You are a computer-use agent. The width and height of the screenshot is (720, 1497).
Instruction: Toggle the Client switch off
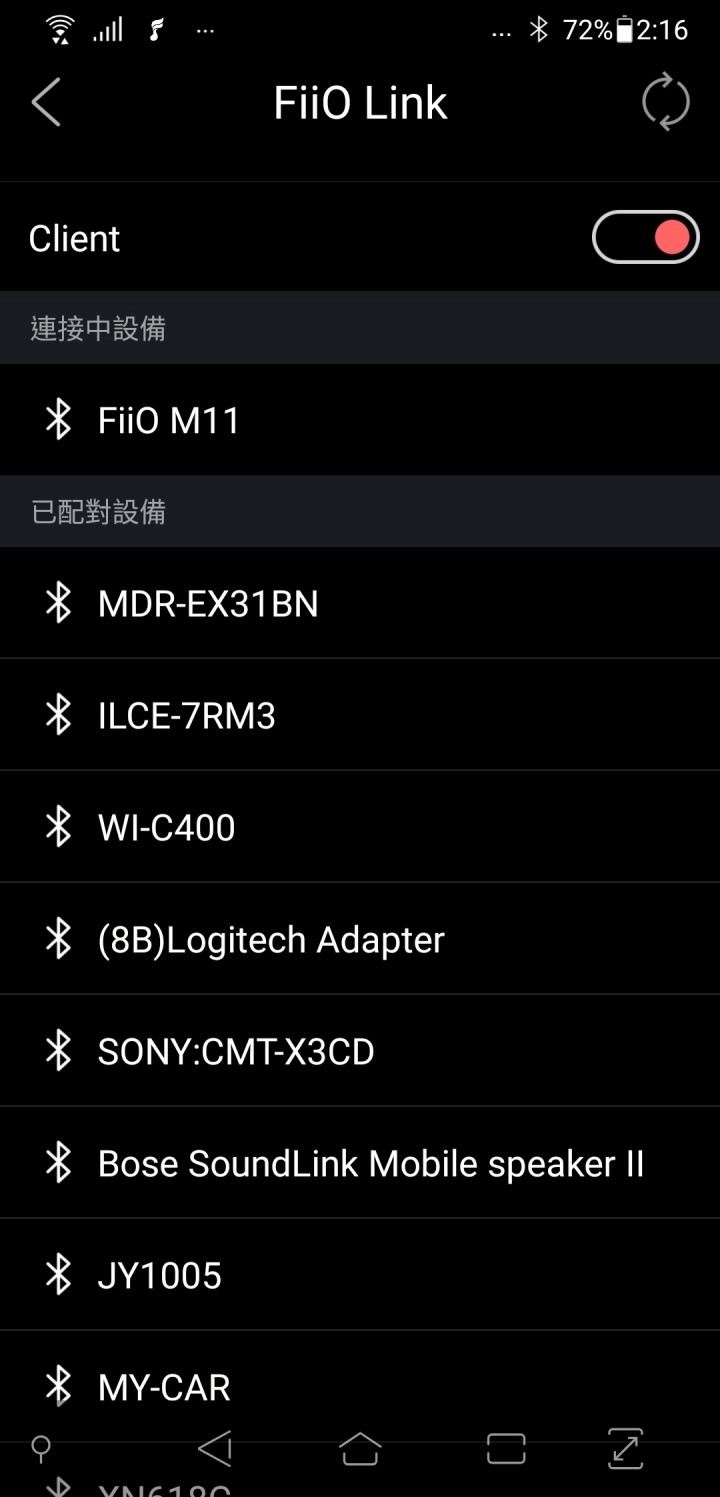tap(646, 238)
